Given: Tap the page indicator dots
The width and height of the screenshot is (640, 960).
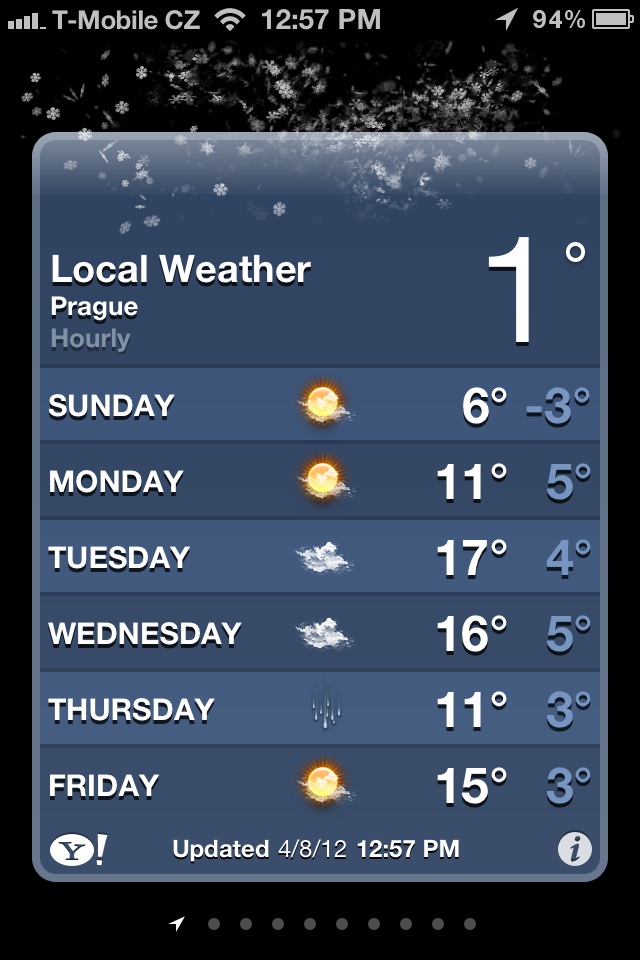Looking at the screenshot, I should pos(326,924).
